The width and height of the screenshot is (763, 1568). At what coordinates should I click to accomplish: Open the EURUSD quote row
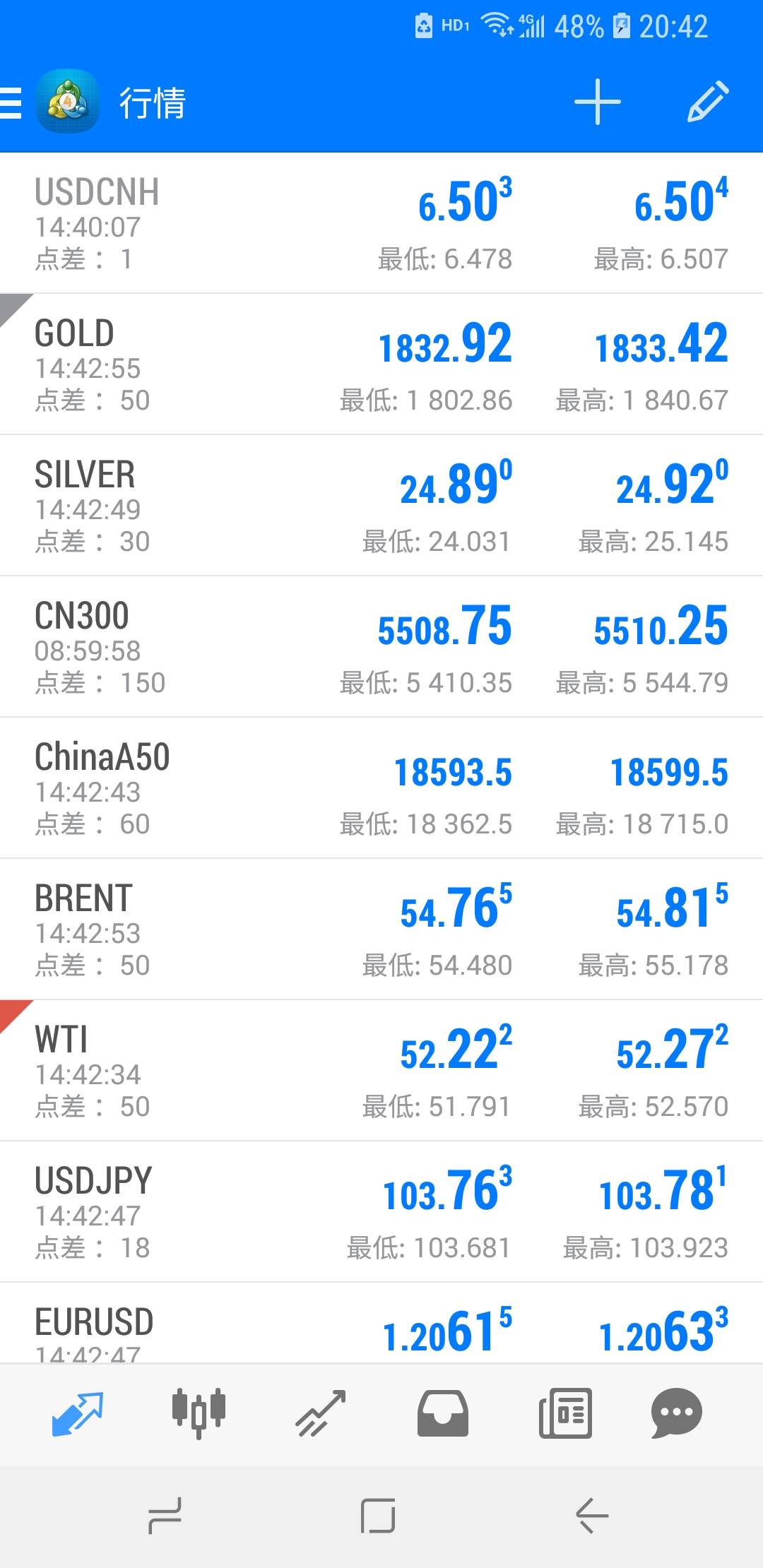pyautogui.click(x=381, y=1324)
